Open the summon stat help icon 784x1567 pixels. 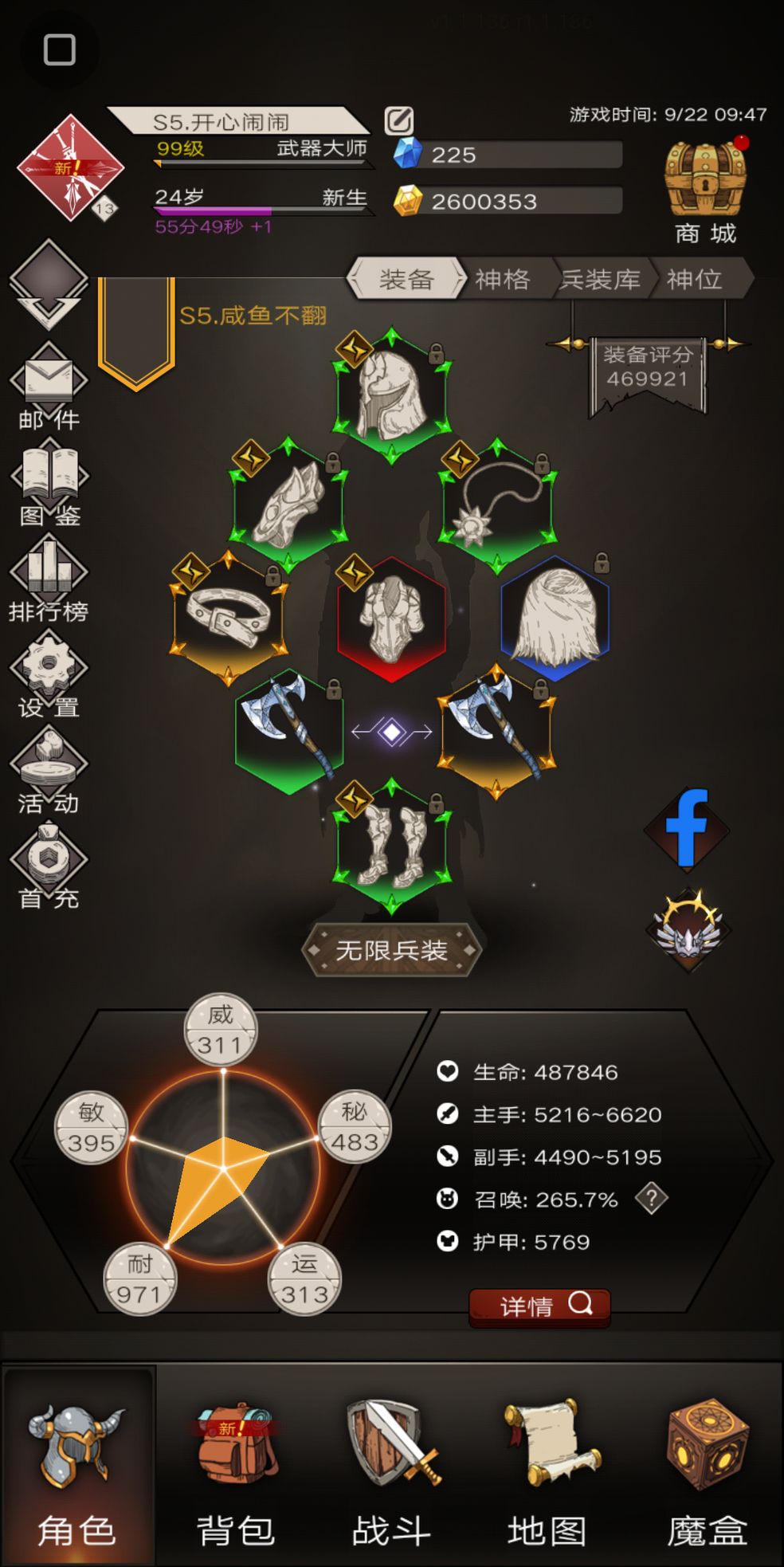point(651,1198)
